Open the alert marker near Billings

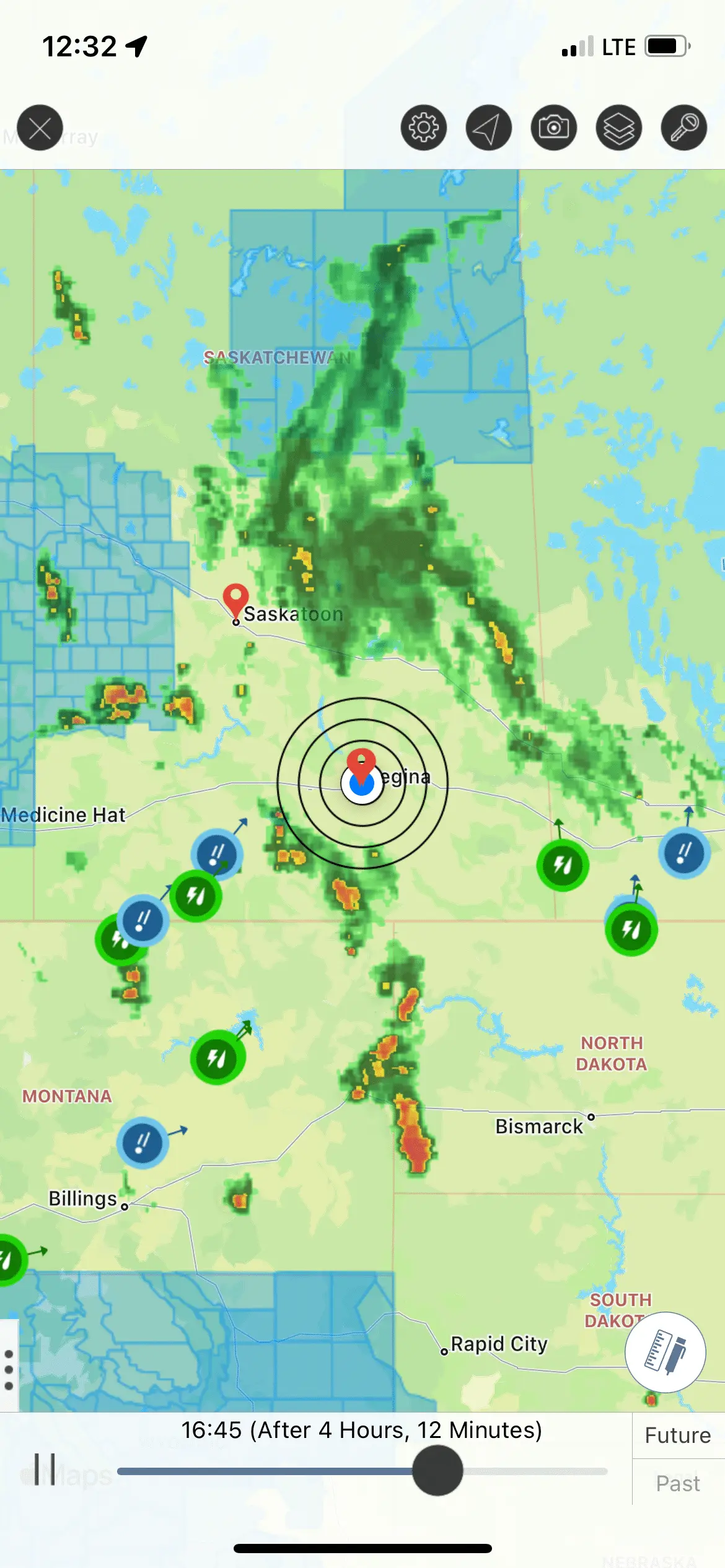click(x=143, y=1143)
